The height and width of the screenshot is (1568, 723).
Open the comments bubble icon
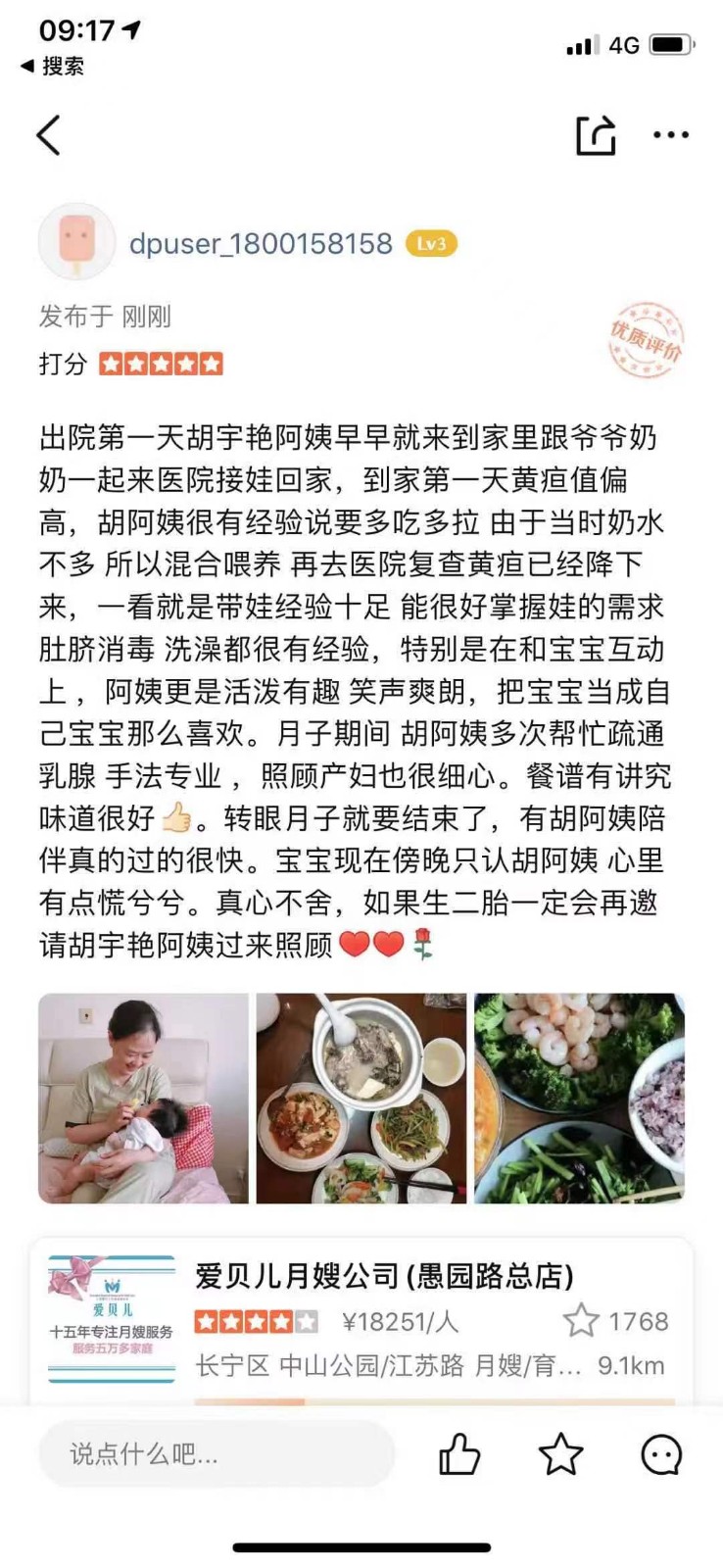click(661, 1454)
